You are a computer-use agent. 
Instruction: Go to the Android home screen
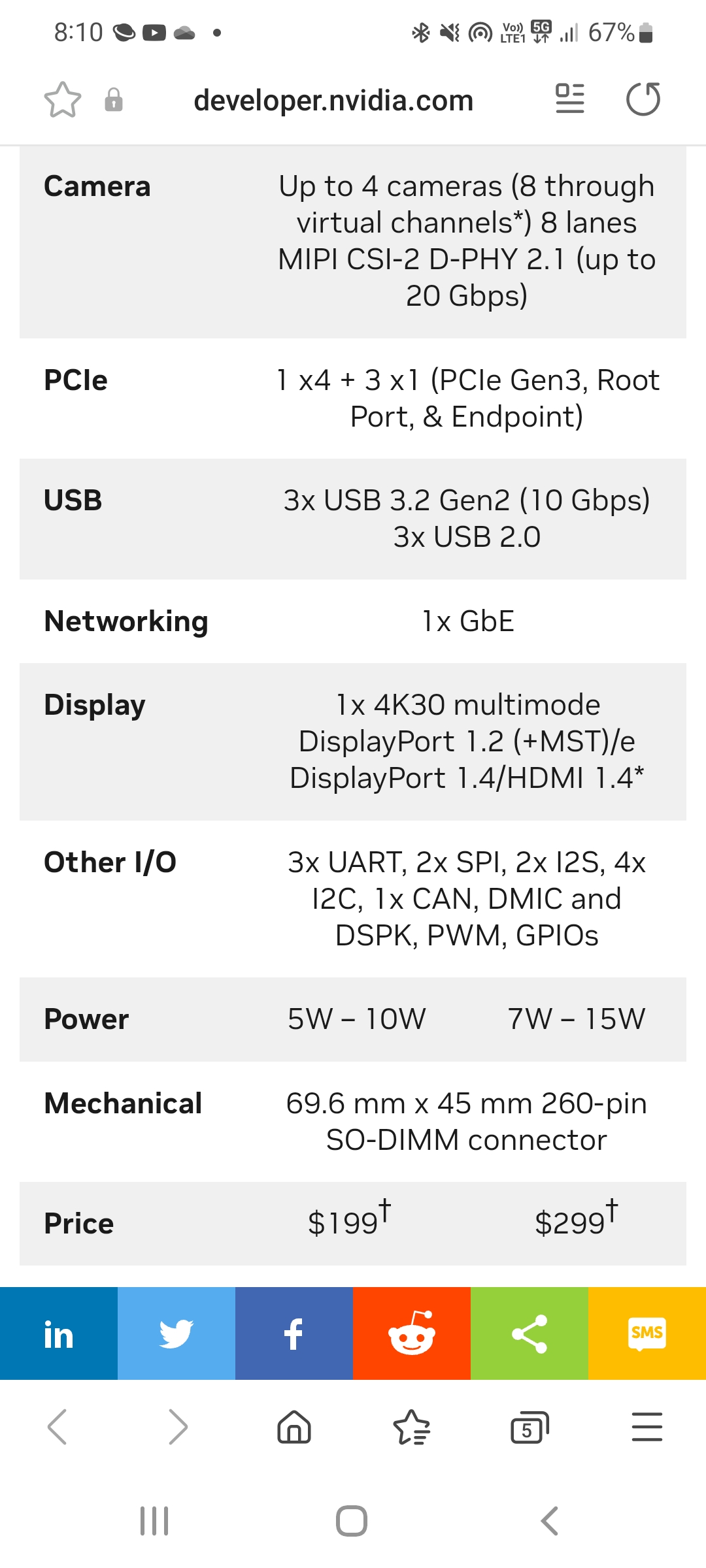352,1521
